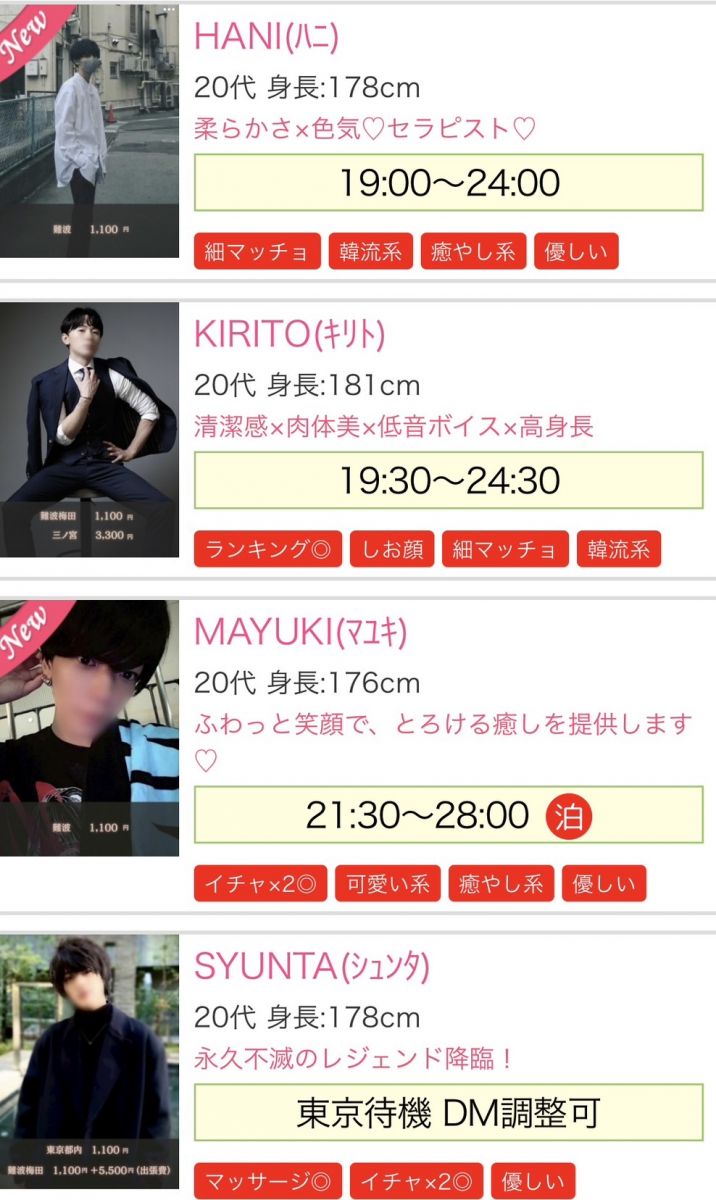The height and width of the screenshot is (1200, 716).
Task: Open KIRITO's profile photo
Action: pos(90,429)
